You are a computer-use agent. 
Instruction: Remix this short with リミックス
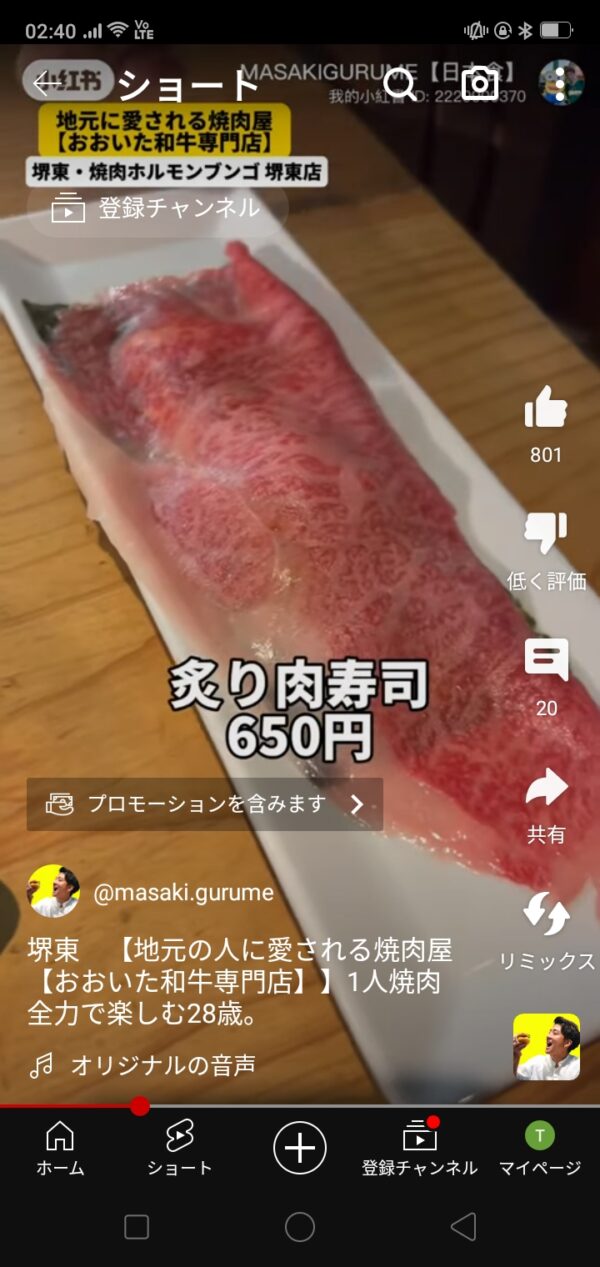pos(546,915)
